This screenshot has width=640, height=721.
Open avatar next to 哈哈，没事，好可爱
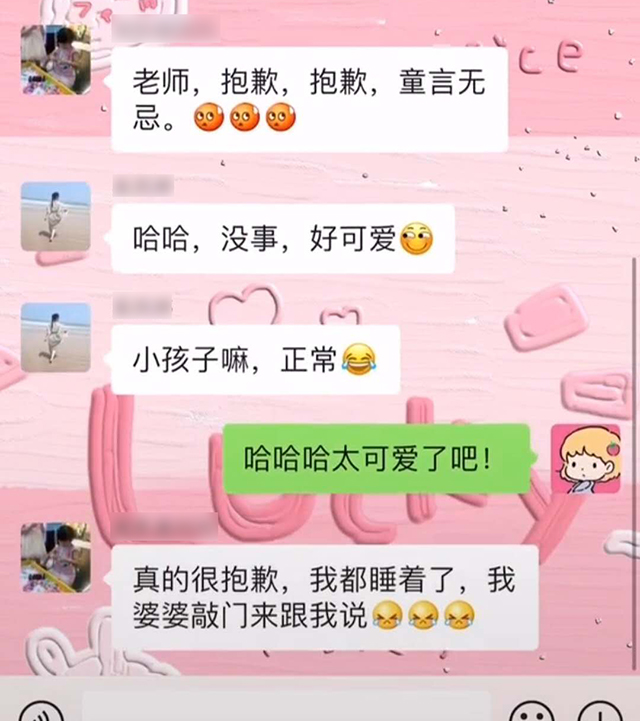pos(56,216)
